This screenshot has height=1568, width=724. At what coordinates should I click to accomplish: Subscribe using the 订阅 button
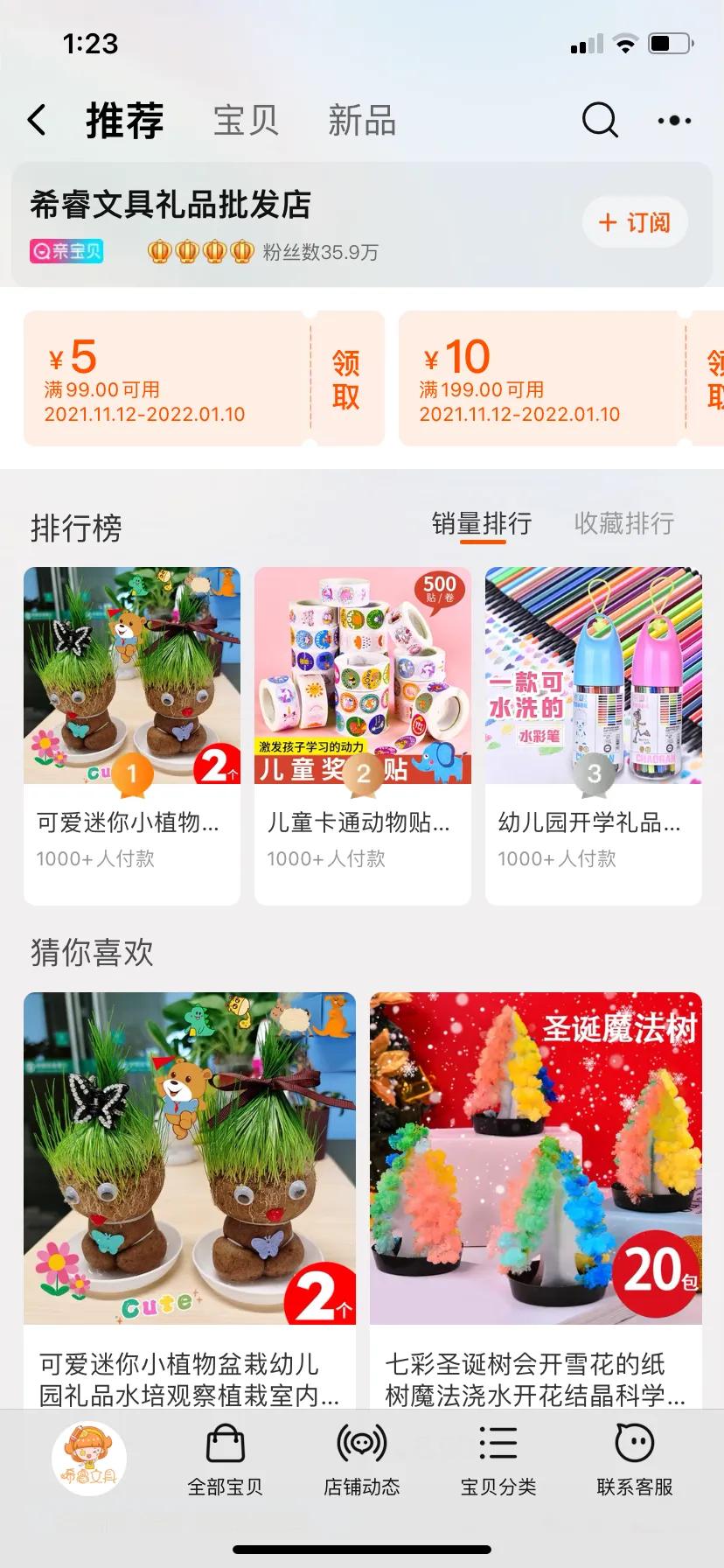click(635, 223)
